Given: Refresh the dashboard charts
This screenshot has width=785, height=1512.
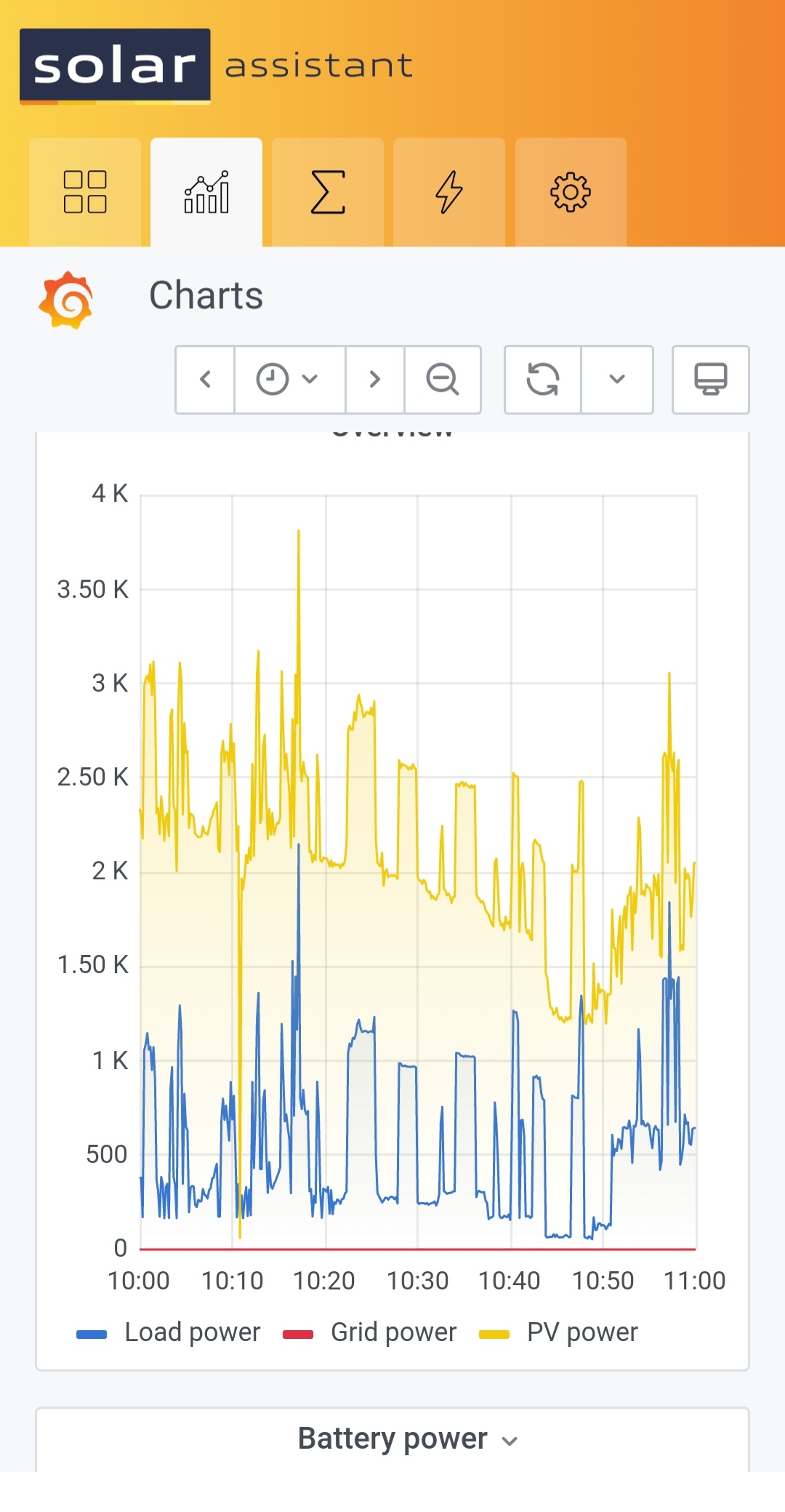Looking at the screenshot, I should tap(543, 379).
